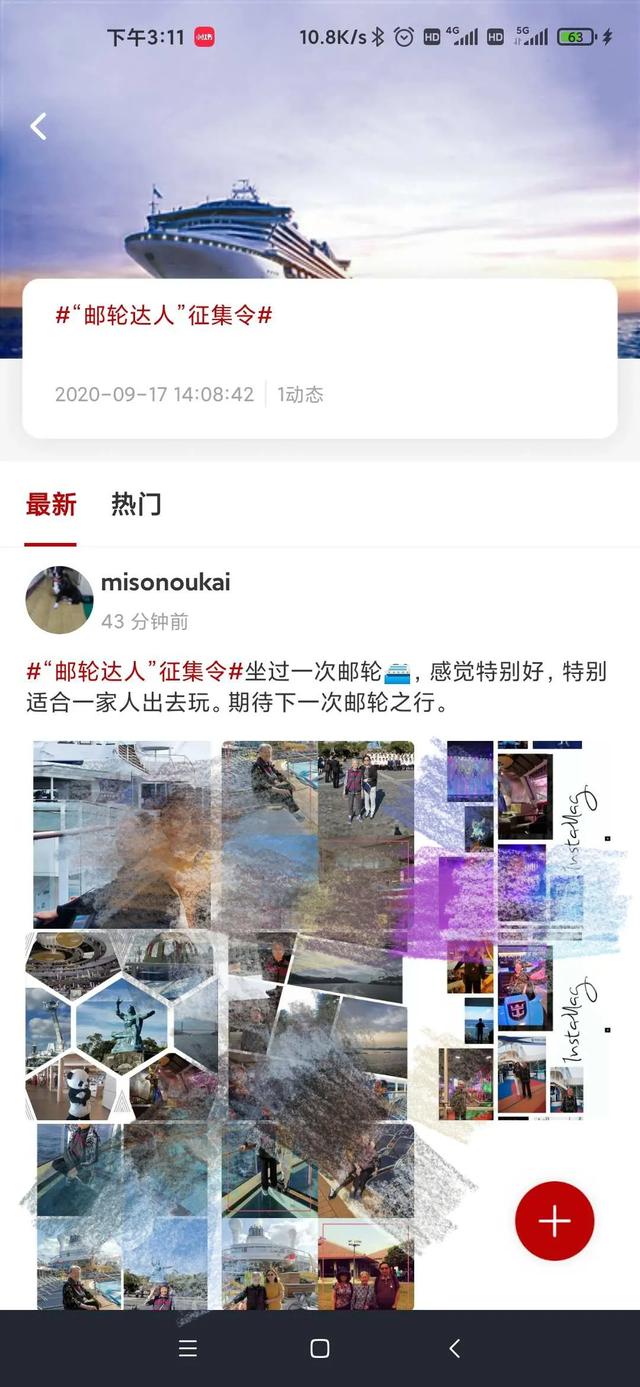Screen dimensions: 640x1387
Task: Switch to the 热门 tab
Action: point(136,504)
